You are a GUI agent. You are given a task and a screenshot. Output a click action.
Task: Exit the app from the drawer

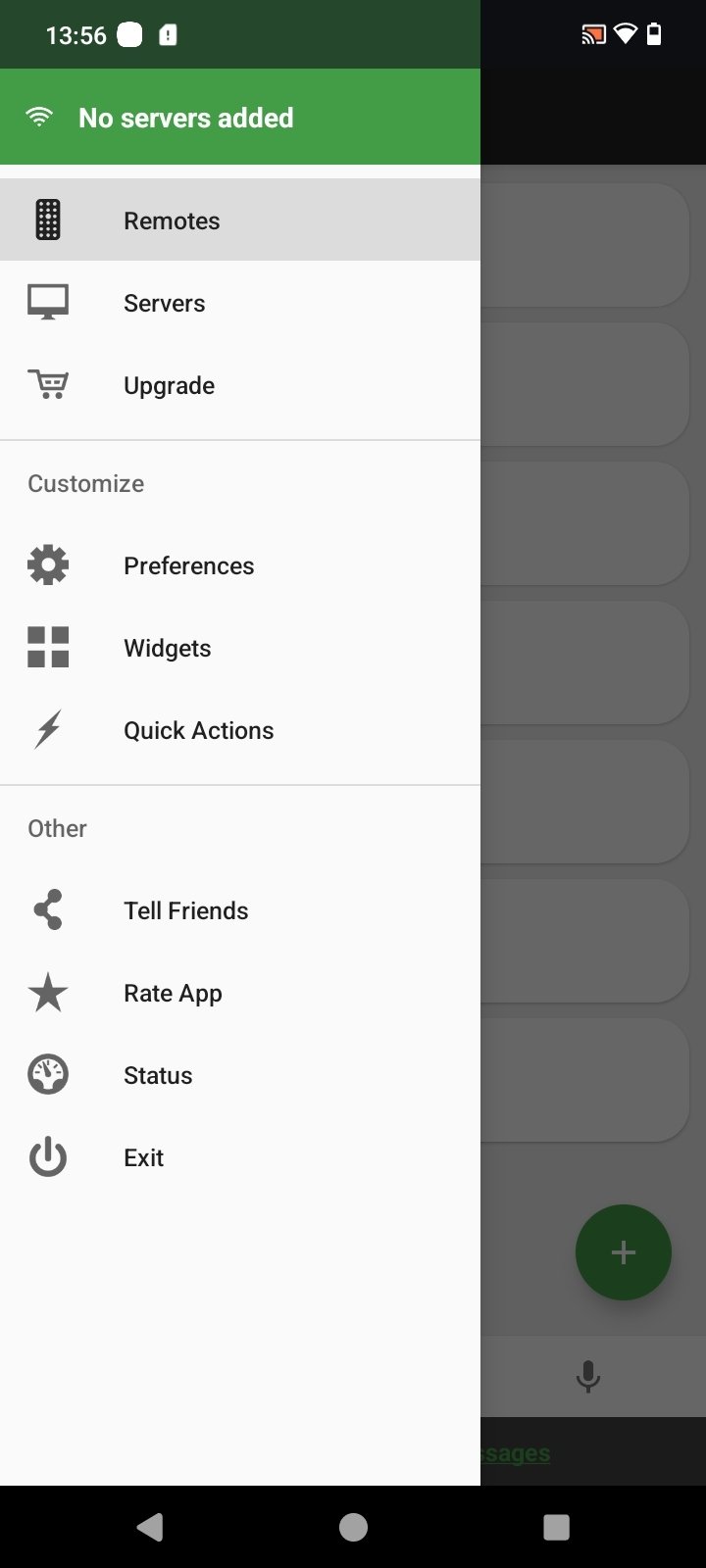click(240, 1157)
